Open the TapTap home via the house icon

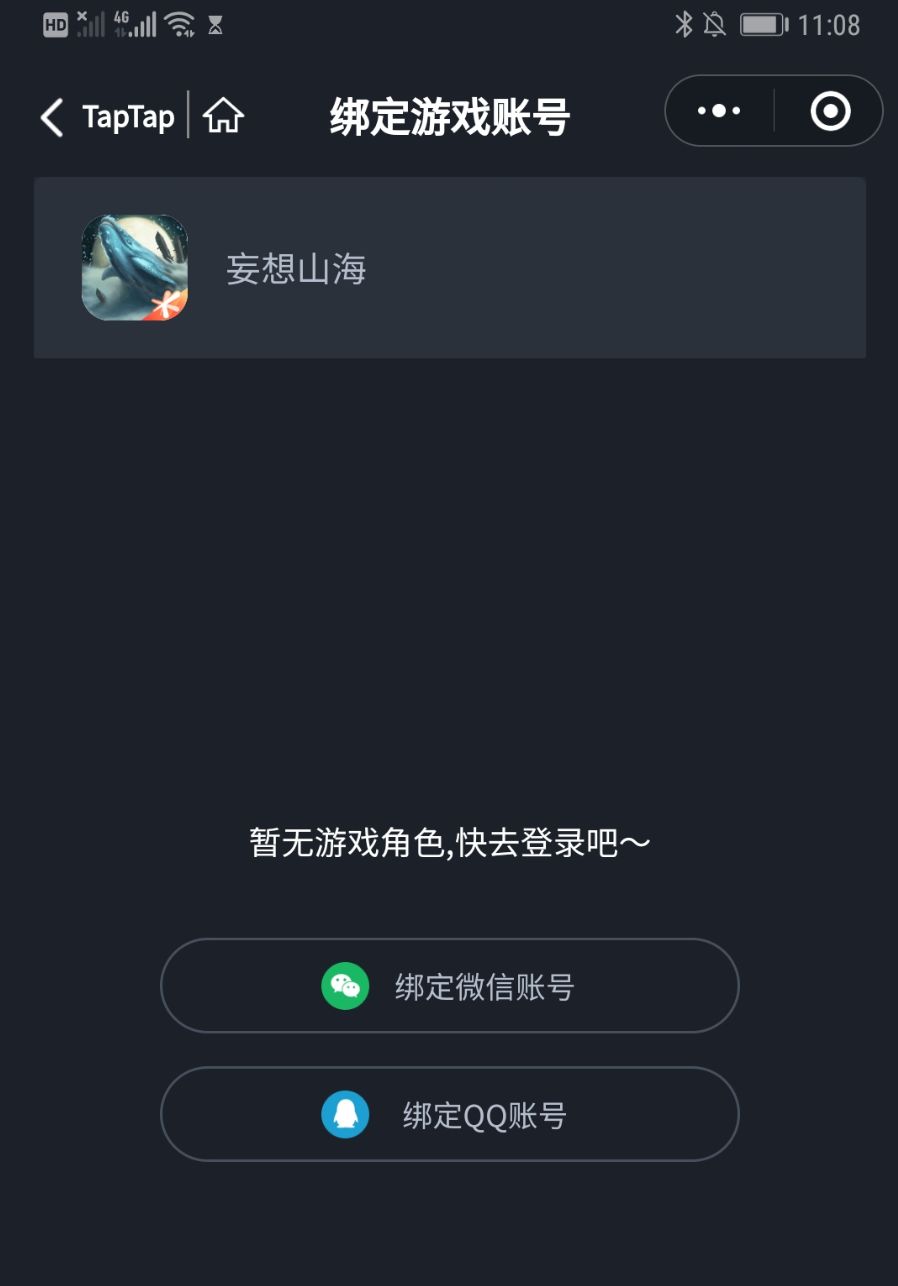pos(222,116)
